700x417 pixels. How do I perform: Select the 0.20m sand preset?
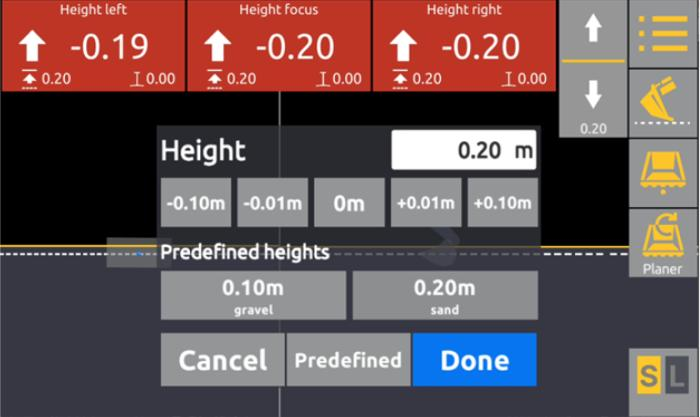[445, 295]
